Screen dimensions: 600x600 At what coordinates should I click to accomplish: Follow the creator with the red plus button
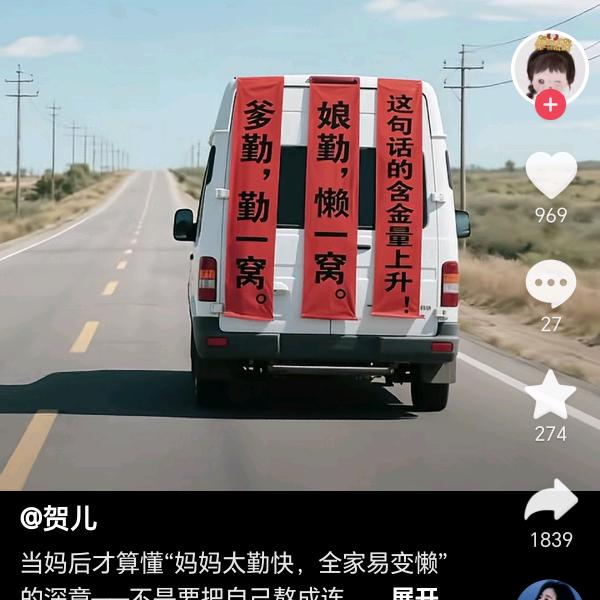click(x=550, y=104)
